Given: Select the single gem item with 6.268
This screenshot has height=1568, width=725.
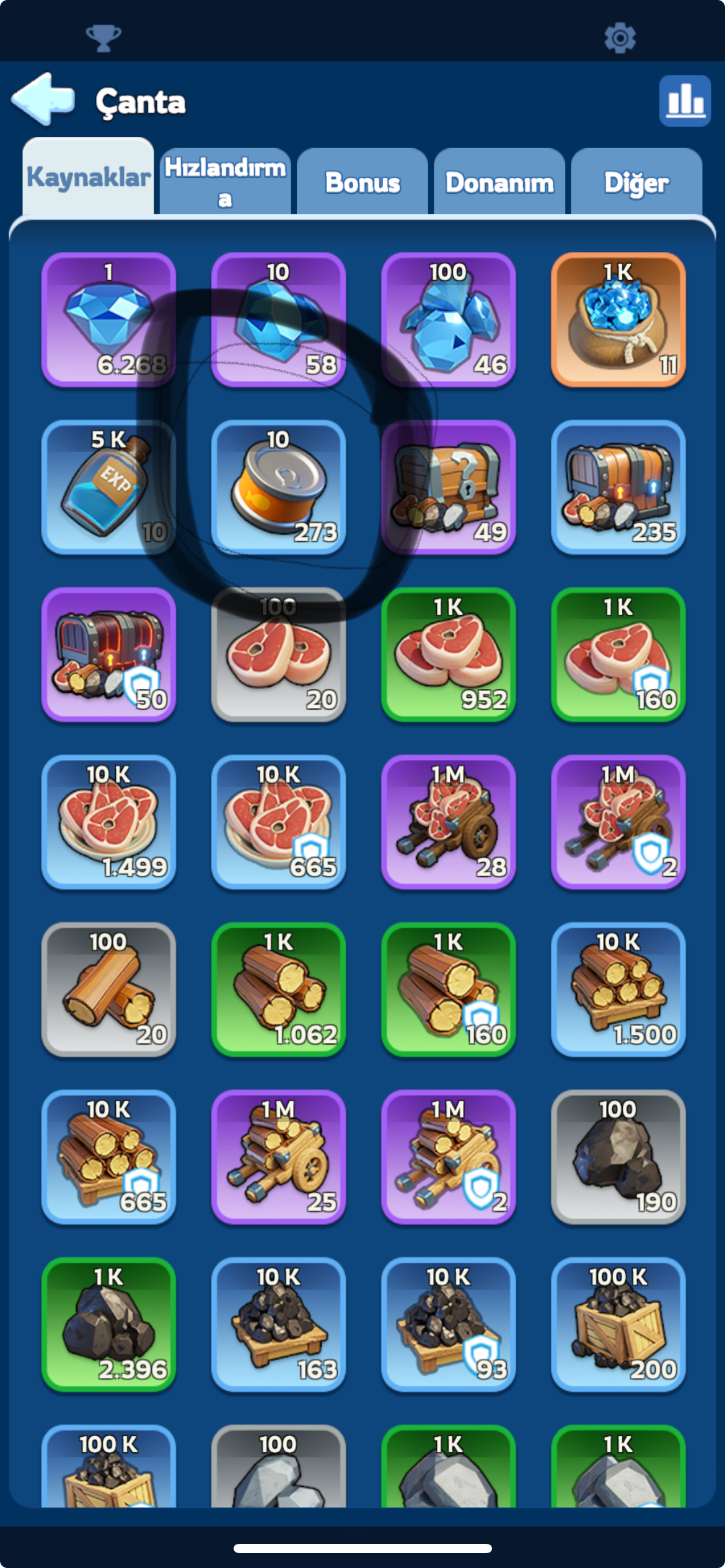Looking at the screenshot, I should coord(108,320).
